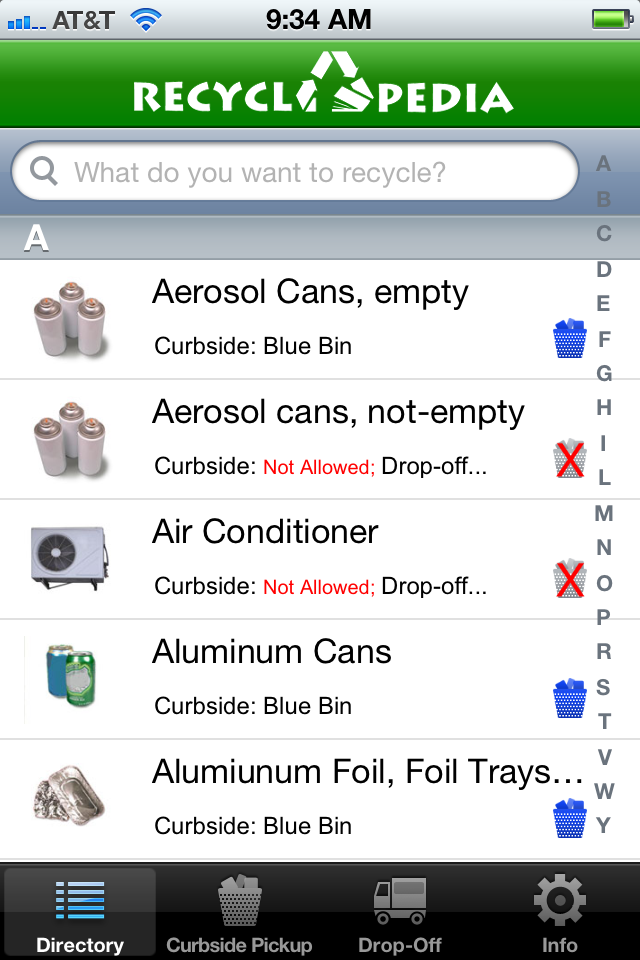Jump to letter W in index
This screenshot has width=640, height=960.
[604, 791]
